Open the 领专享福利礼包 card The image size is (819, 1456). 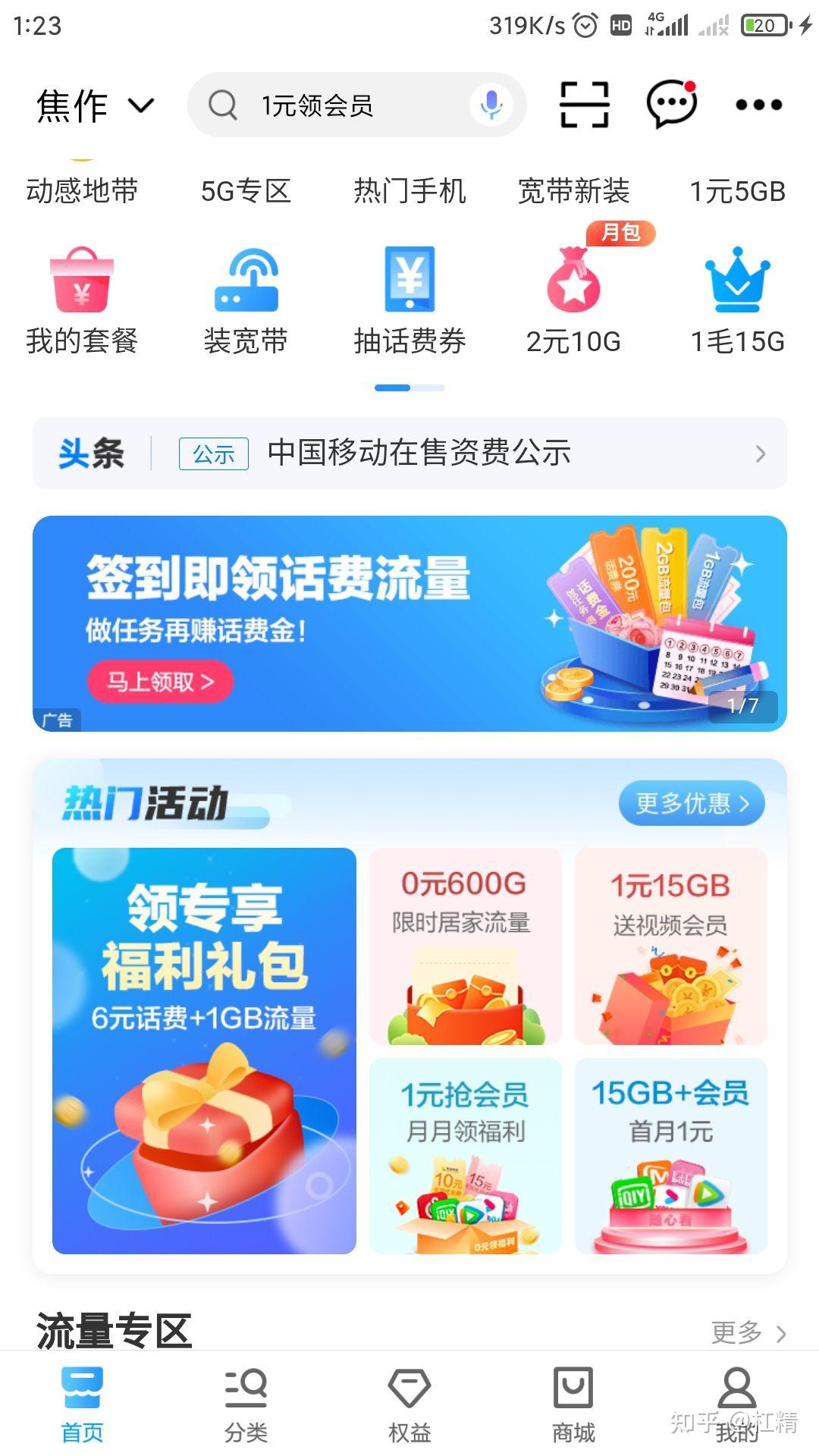[x=204, y=1050]
